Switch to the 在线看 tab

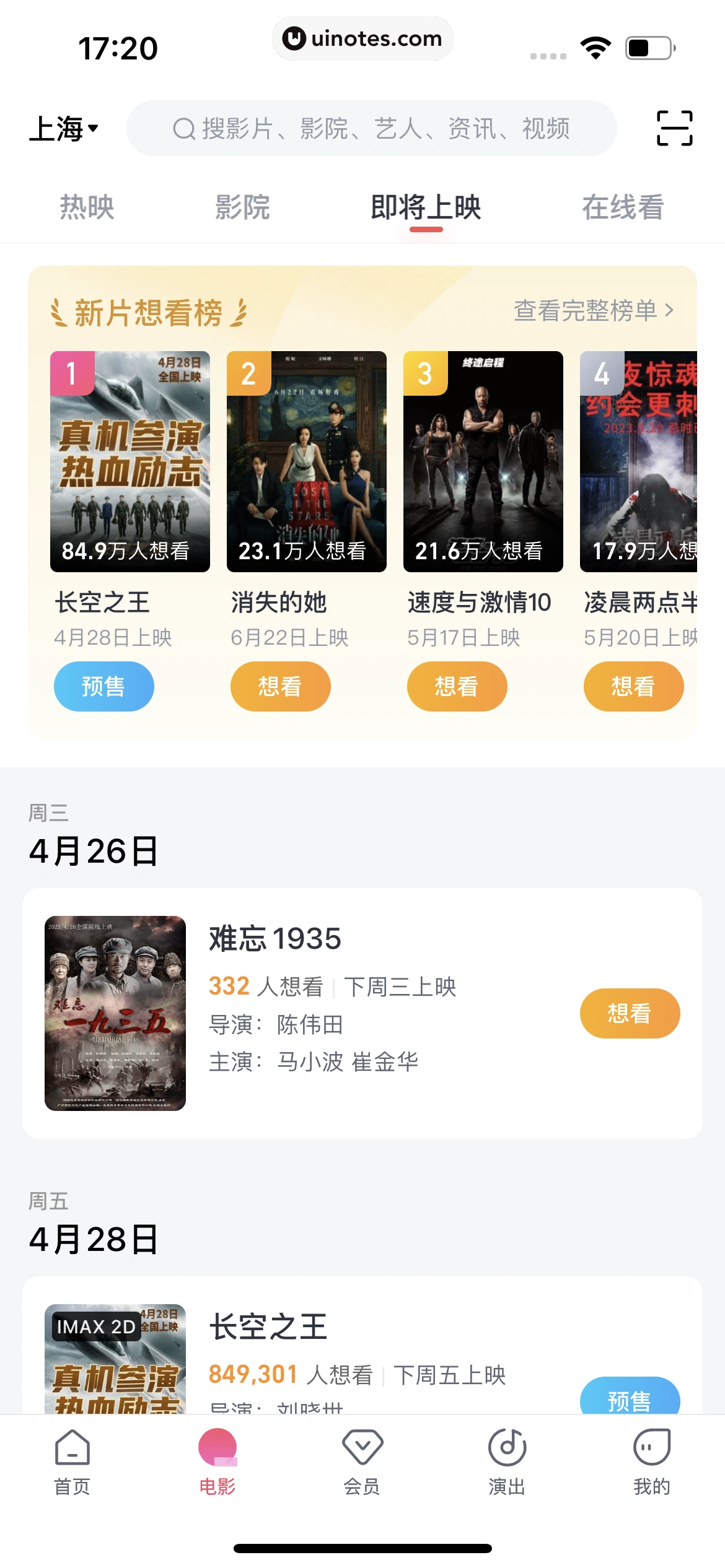tap(623, 207)
